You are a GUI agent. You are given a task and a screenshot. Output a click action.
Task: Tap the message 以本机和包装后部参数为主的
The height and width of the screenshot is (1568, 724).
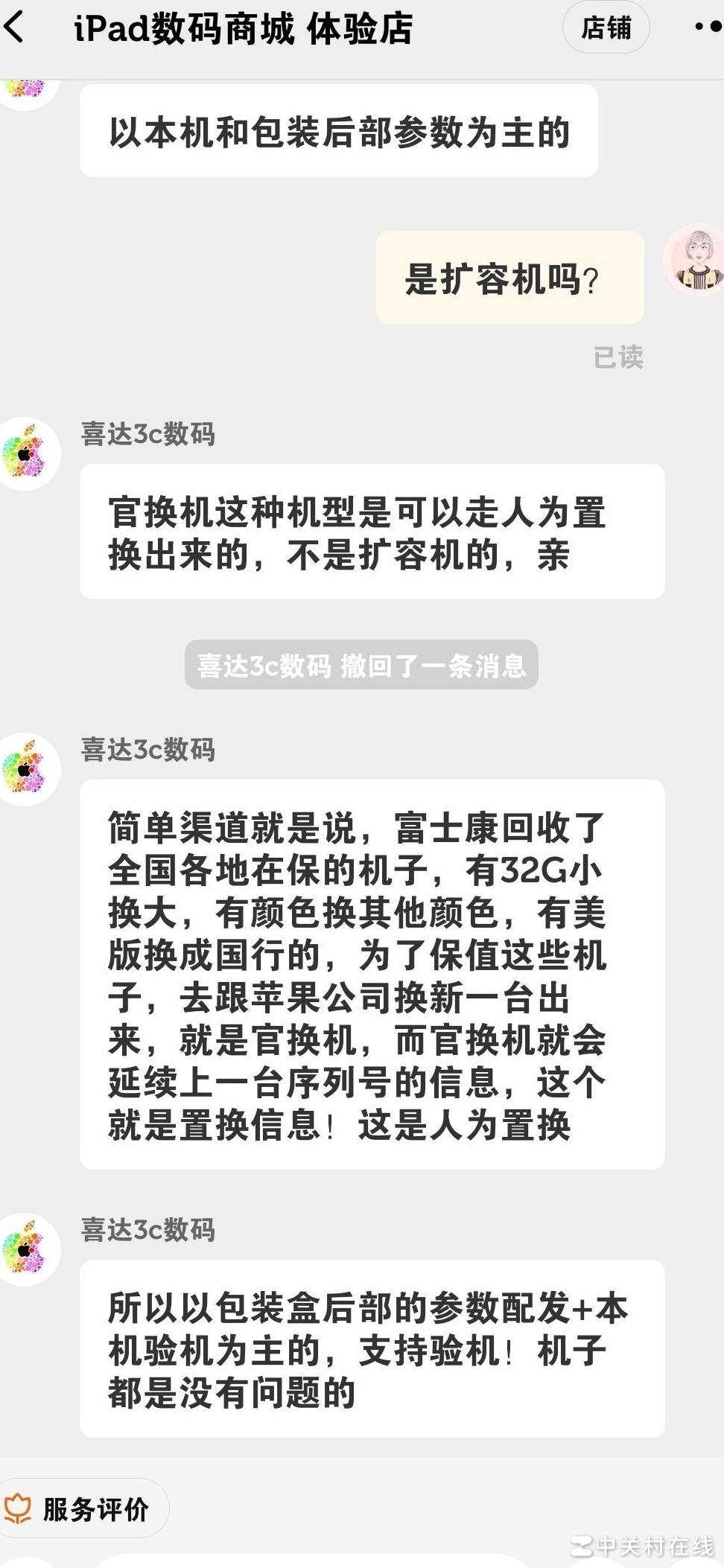pos(338,132)
